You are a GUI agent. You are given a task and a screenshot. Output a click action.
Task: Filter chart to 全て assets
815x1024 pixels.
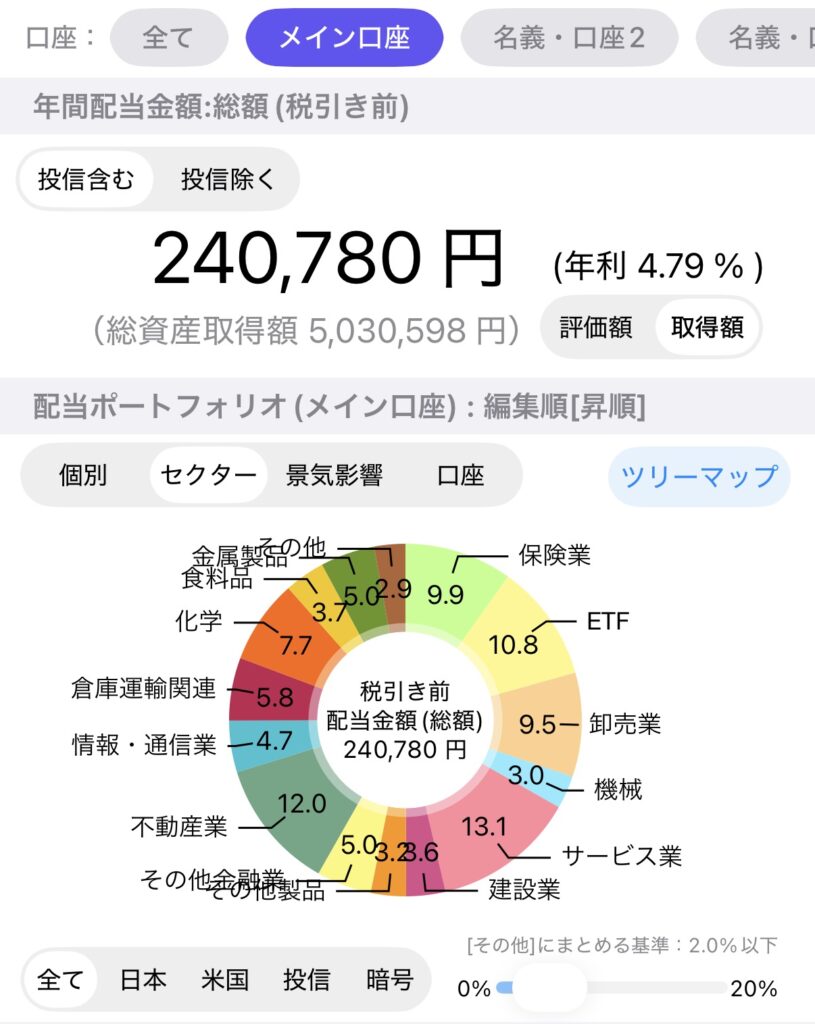61,980
